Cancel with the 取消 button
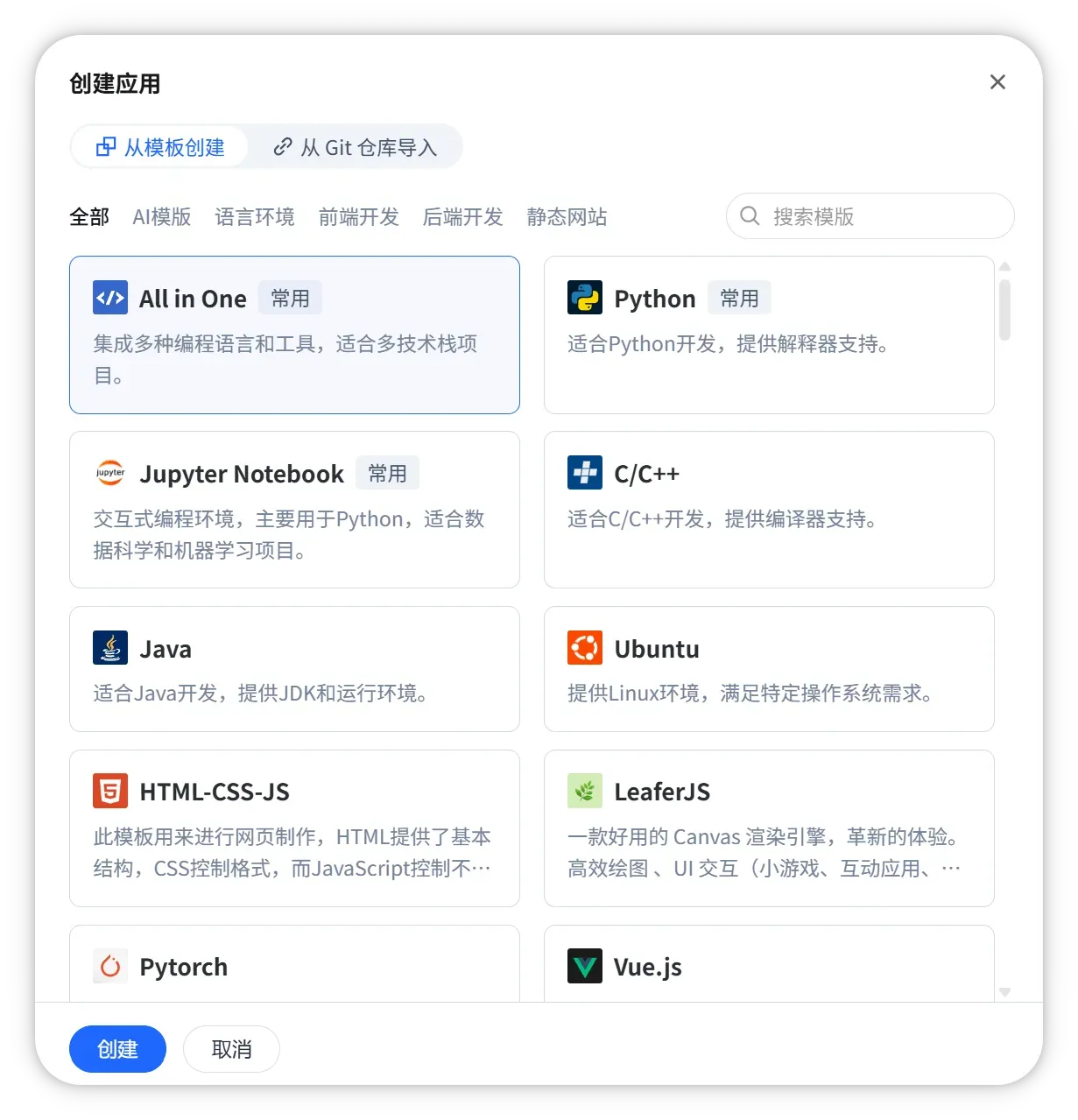This screenshot has width=1078, height=1120. 231,1049
